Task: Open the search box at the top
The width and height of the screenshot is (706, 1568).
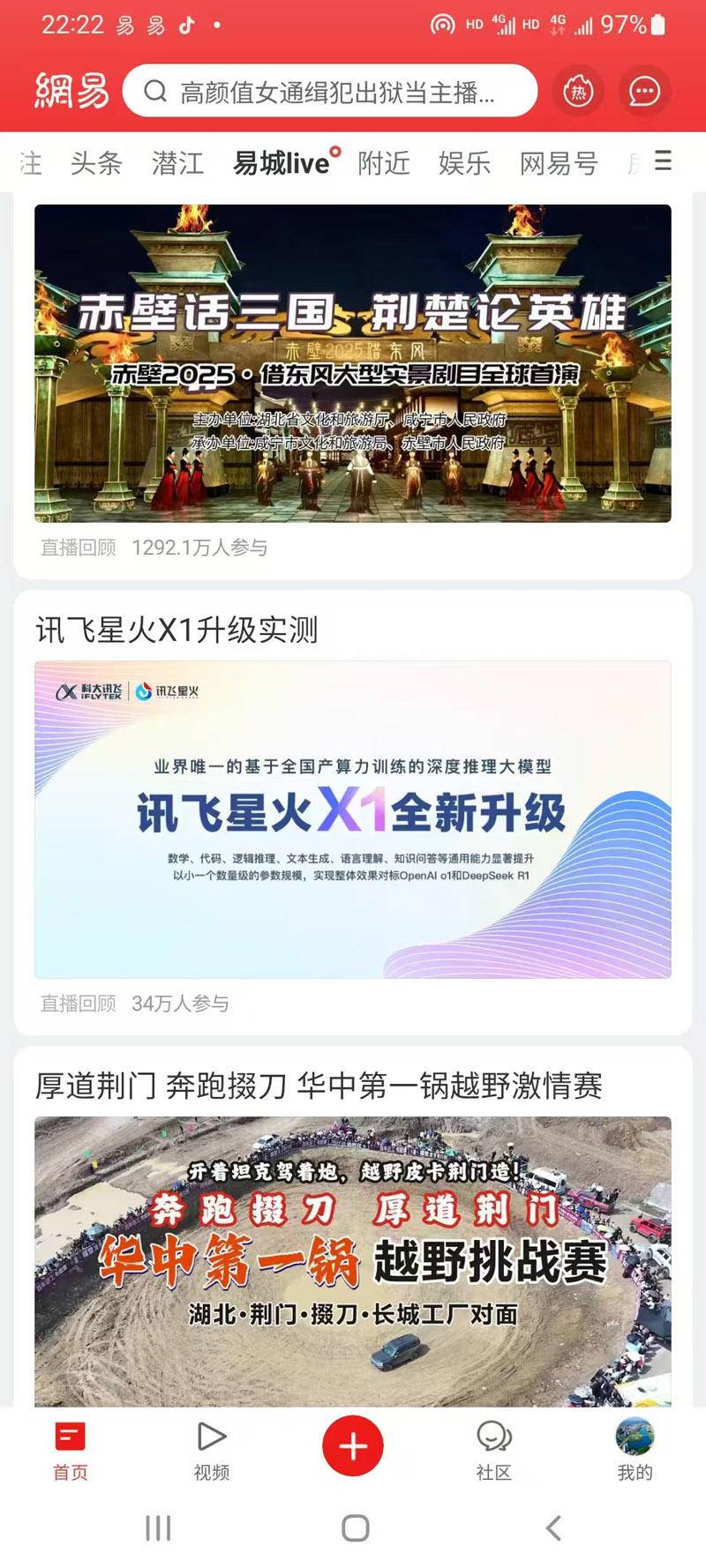Action: [x=329, y=92]
